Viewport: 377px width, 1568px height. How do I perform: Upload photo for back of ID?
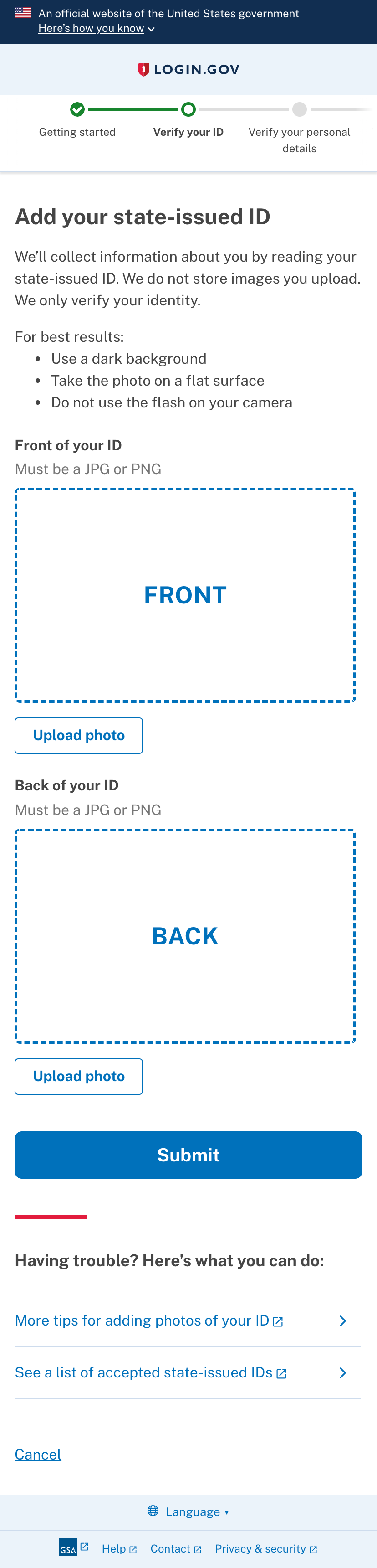coord(79,1076)
